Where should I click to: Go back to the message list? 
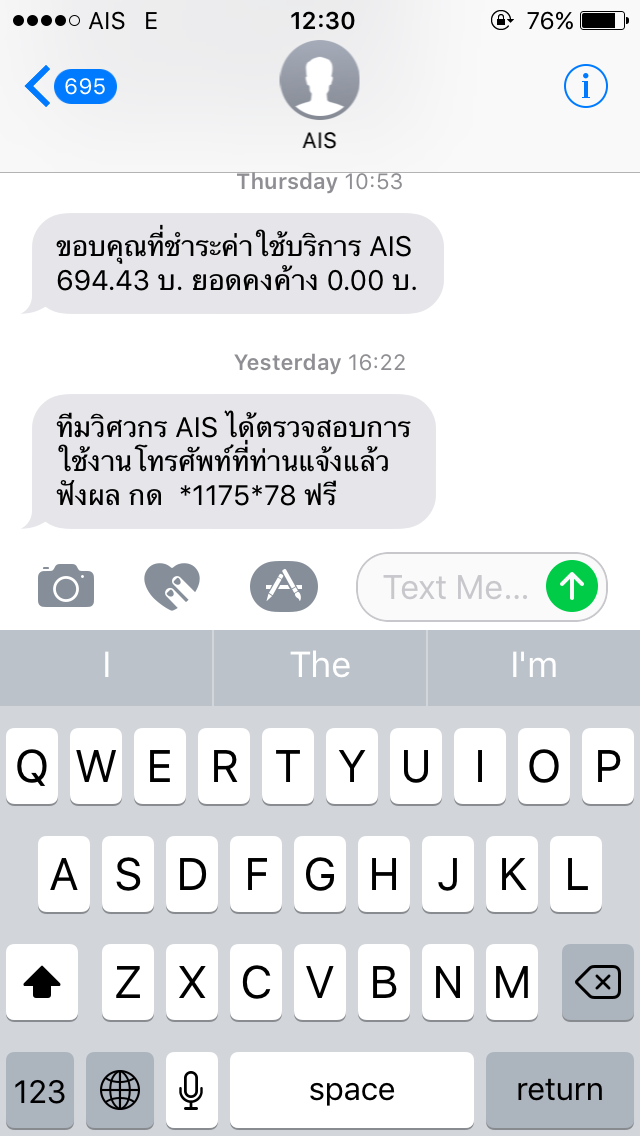pyautogui.click(x=70, y=87)
